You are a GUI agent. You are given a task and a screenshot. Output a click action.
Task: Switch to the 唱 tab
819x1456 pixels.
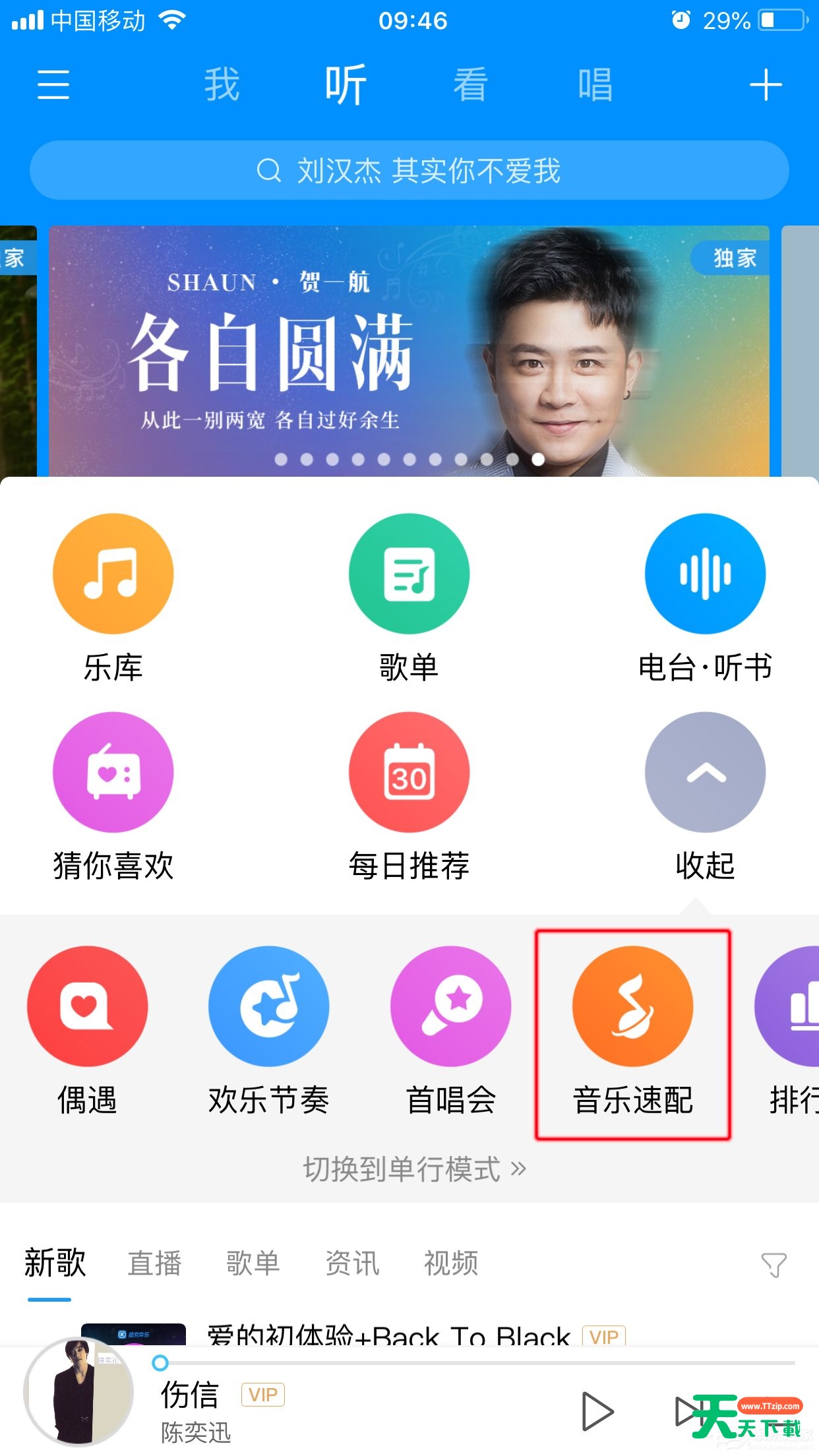coord(595,85)
